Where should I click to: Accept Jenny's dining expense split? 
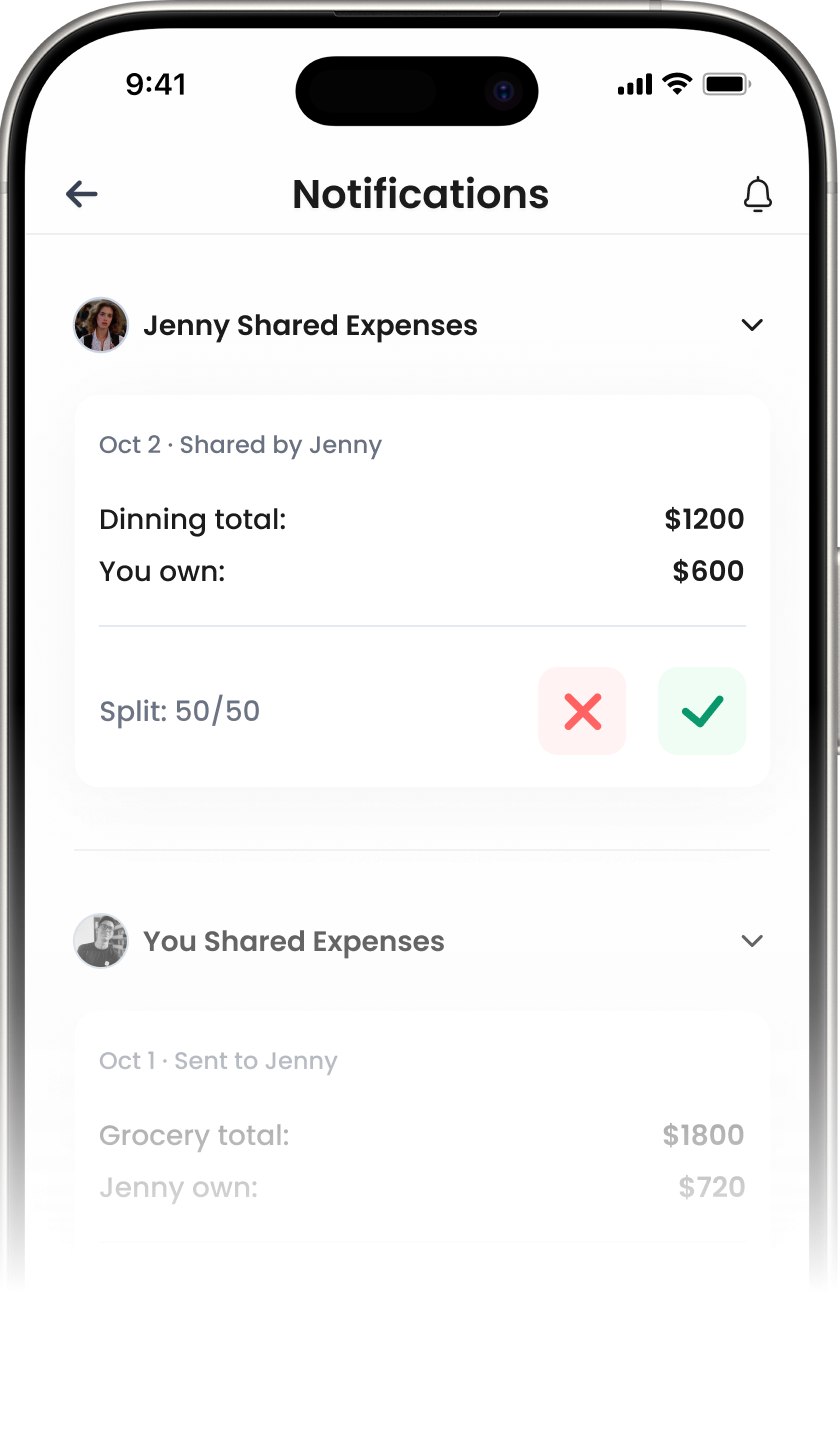(x=702, y=711)
